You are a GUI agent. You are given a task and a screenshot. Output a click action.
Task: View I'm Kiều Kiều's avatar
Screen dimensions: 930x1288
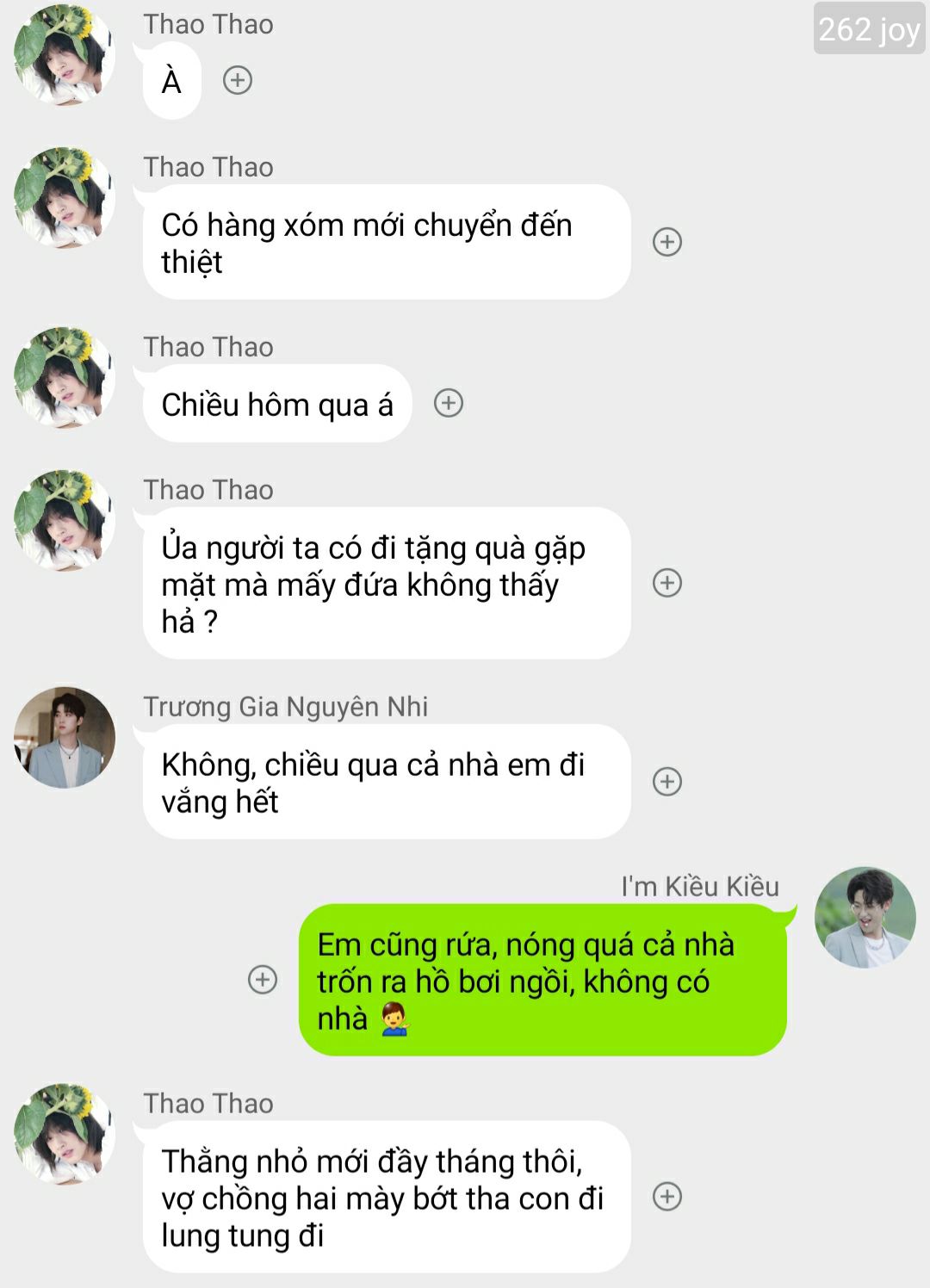865,918
